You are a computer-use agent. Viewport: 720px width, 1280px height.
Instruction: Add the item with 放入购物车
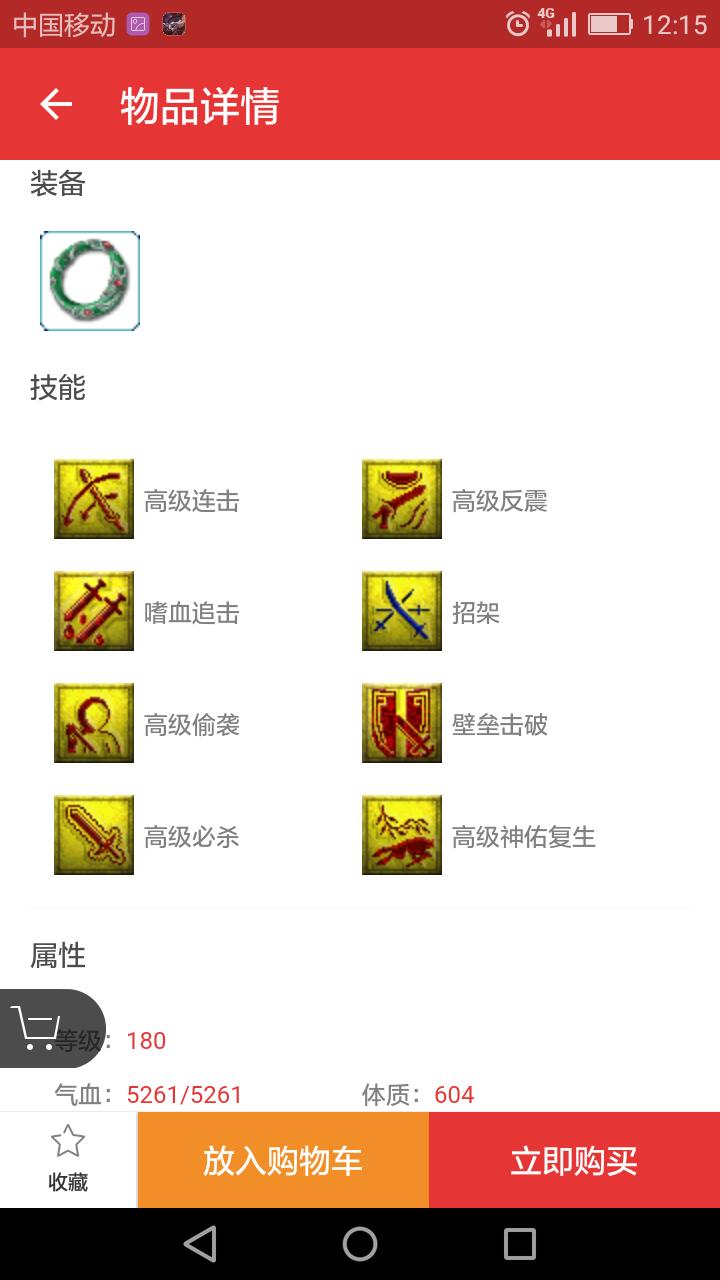click(x=283, y=1160)
